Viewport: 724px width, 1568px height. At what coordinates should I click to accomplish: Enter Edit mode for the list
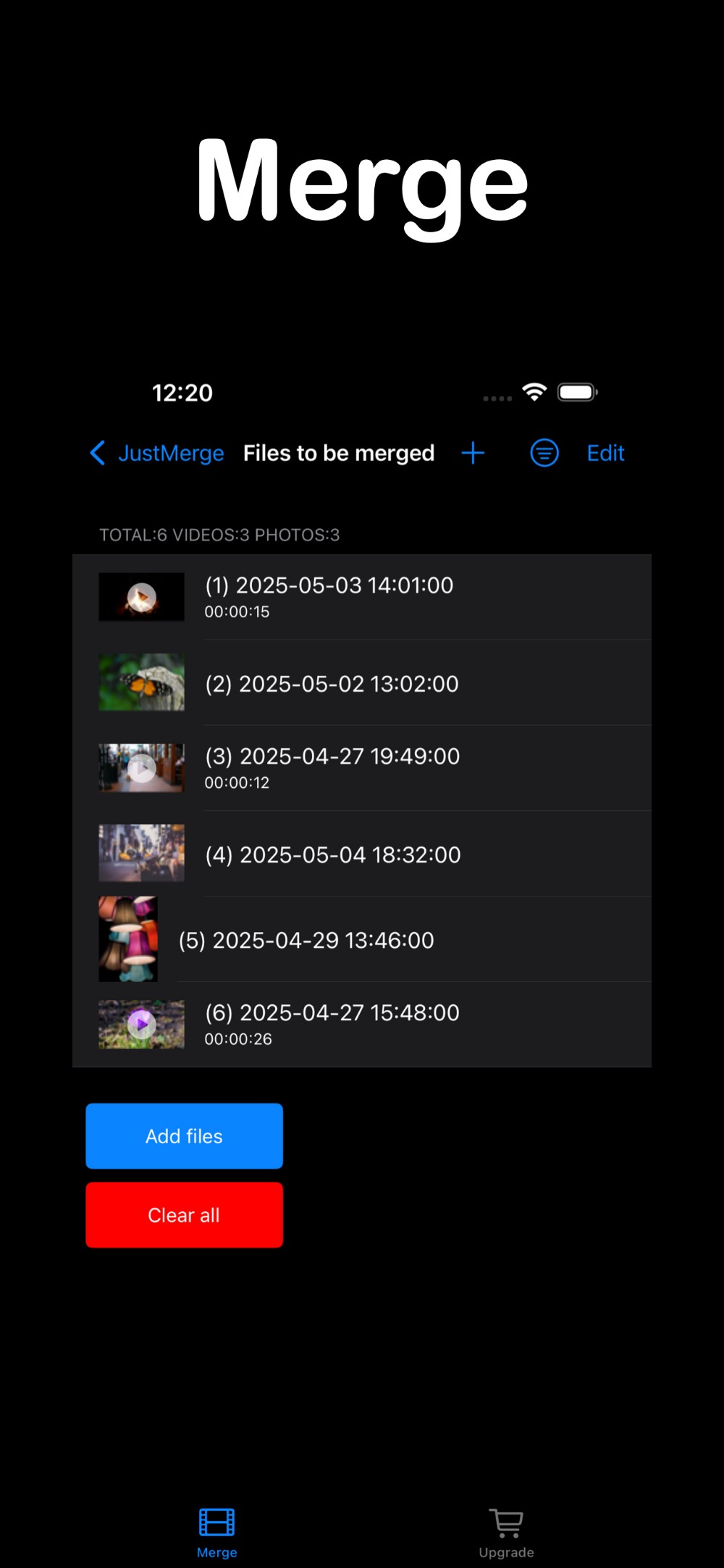click(x=605, y=453)
